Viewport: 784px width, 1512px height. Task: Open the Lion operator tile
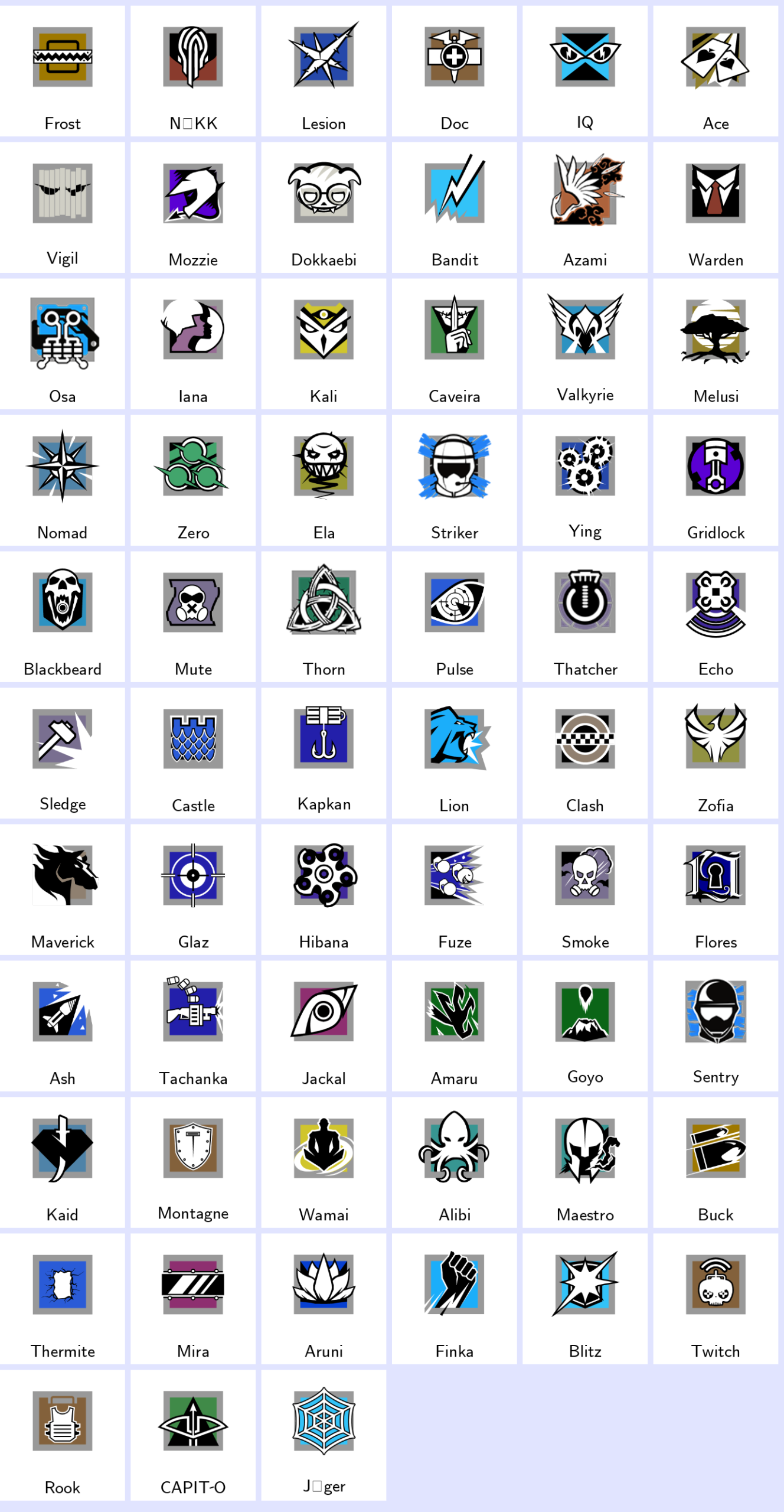[x=454, y=753]
